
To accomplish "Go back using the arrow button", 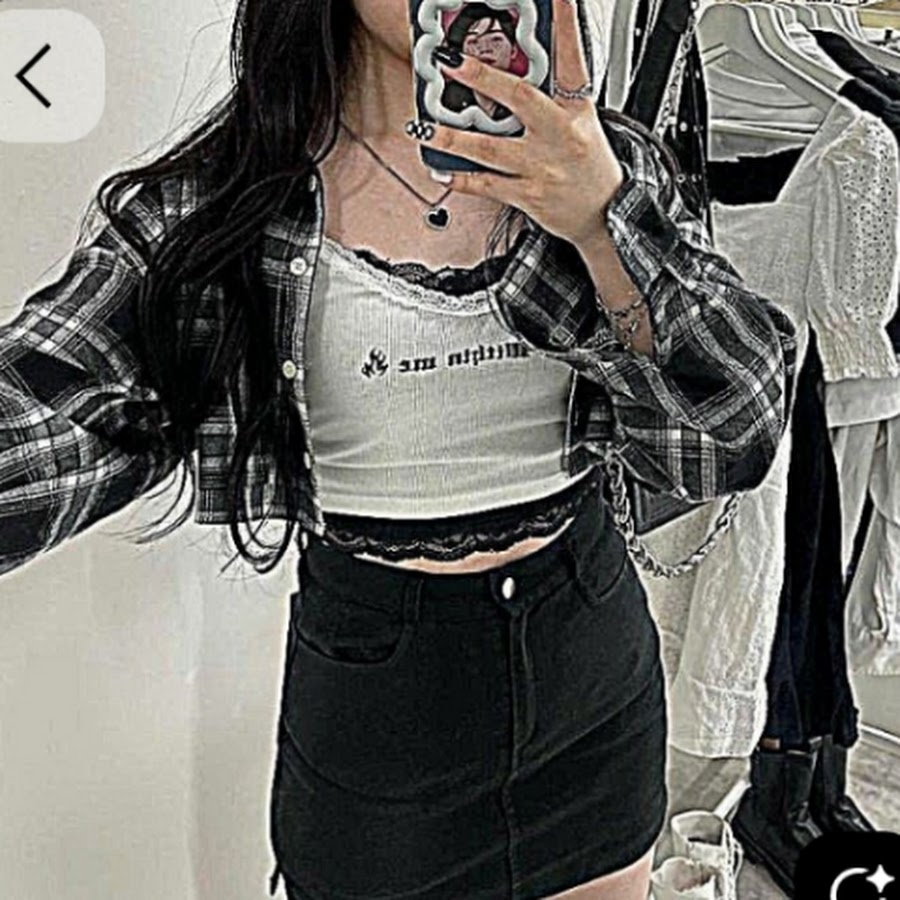I will [x=36, y=76].
